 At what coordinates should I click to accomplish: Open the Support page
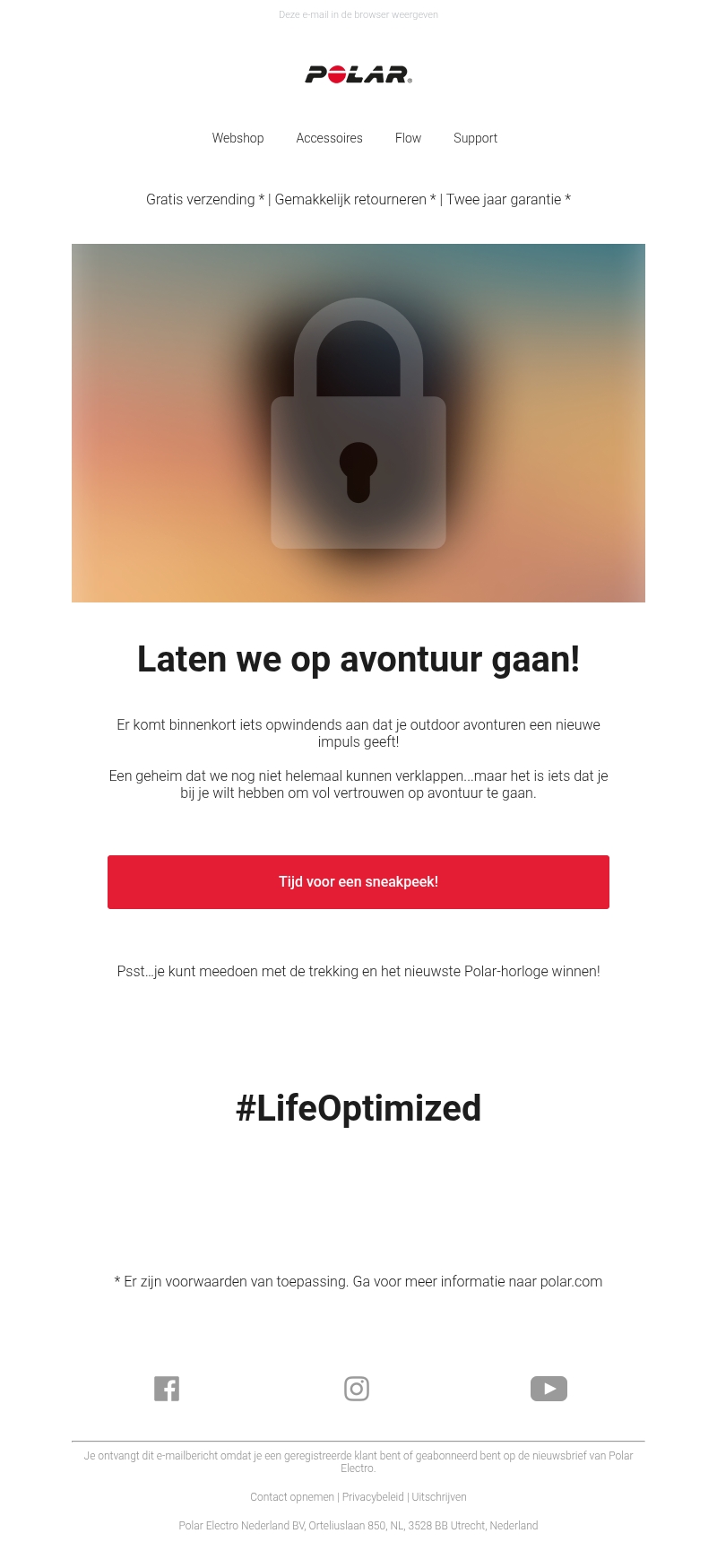(x=475, y=138)
